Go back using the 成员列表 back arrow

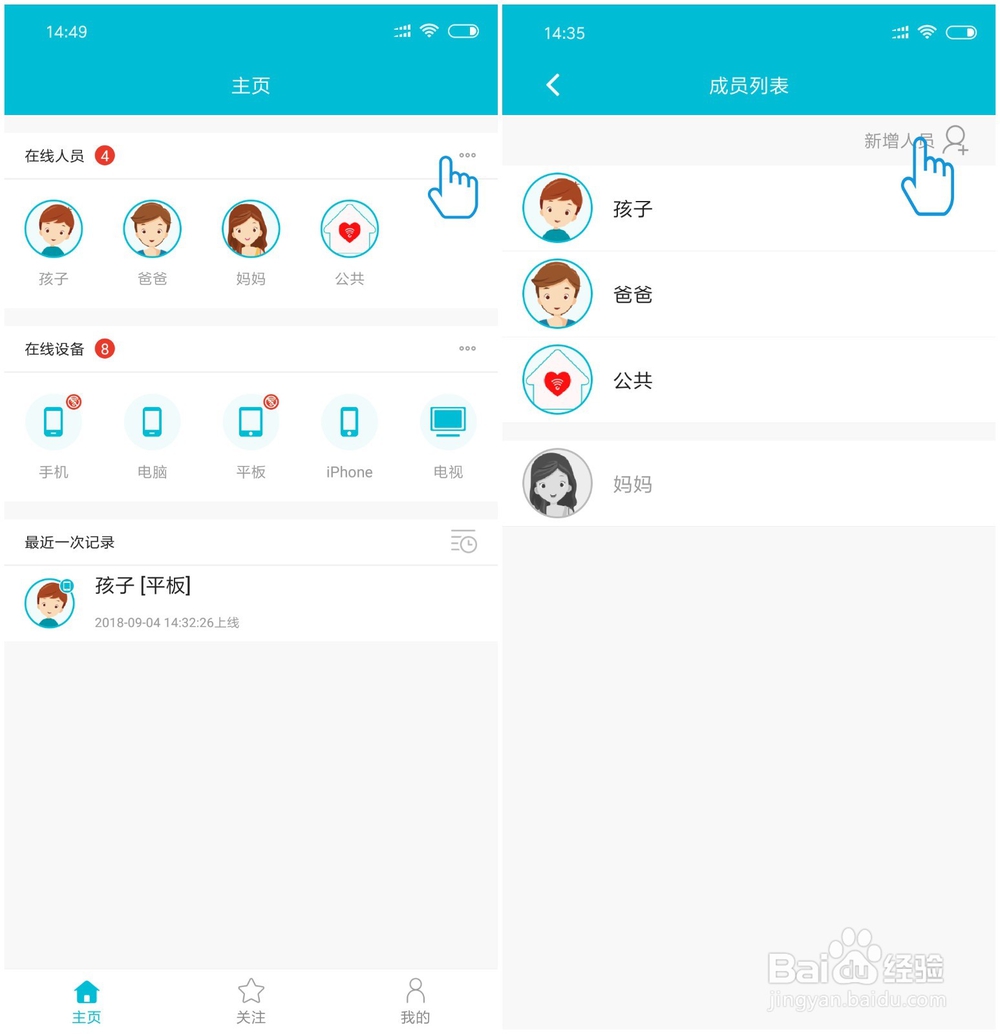click(552, 86)
